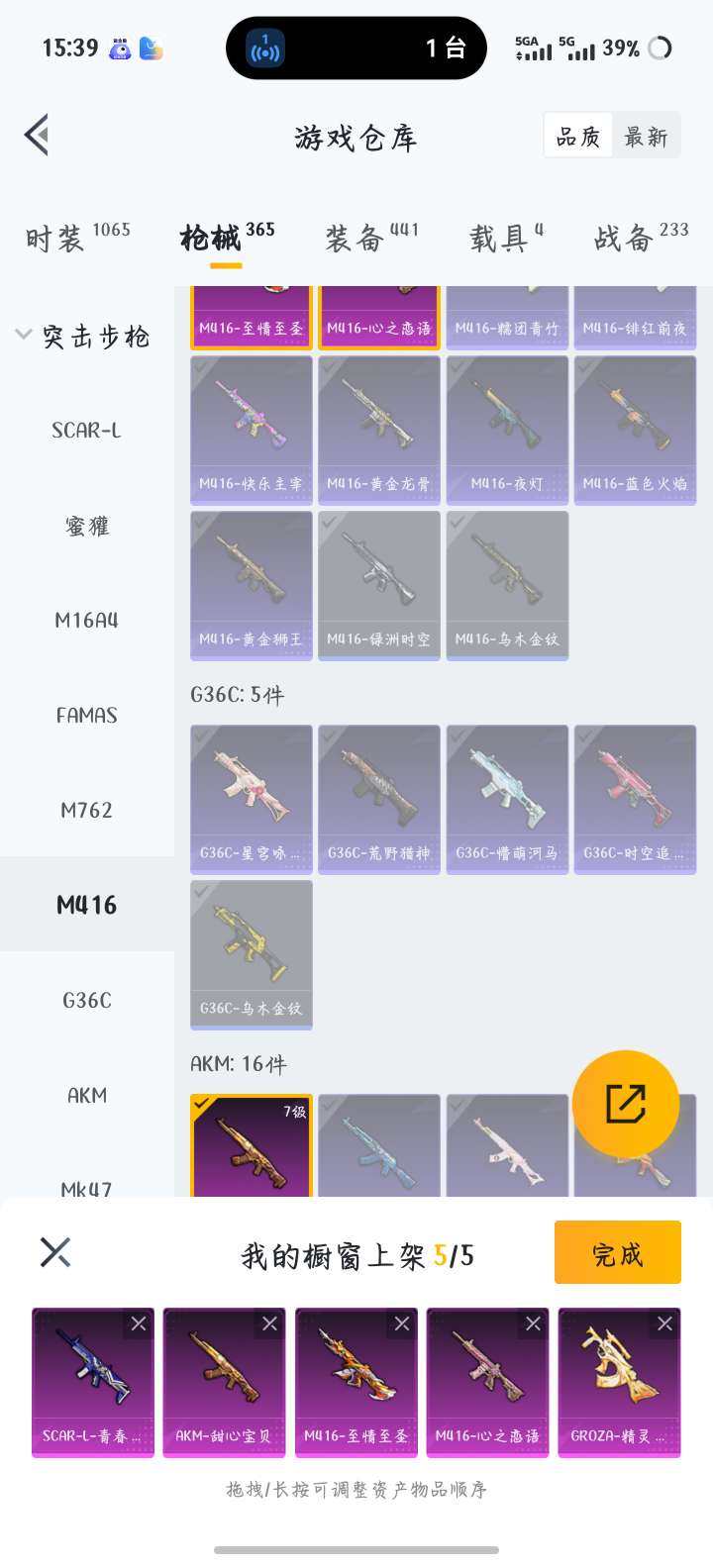Screen dimensions: 713x1568
Task: Sort items by 品质
Action: click(x=578, y=137)
